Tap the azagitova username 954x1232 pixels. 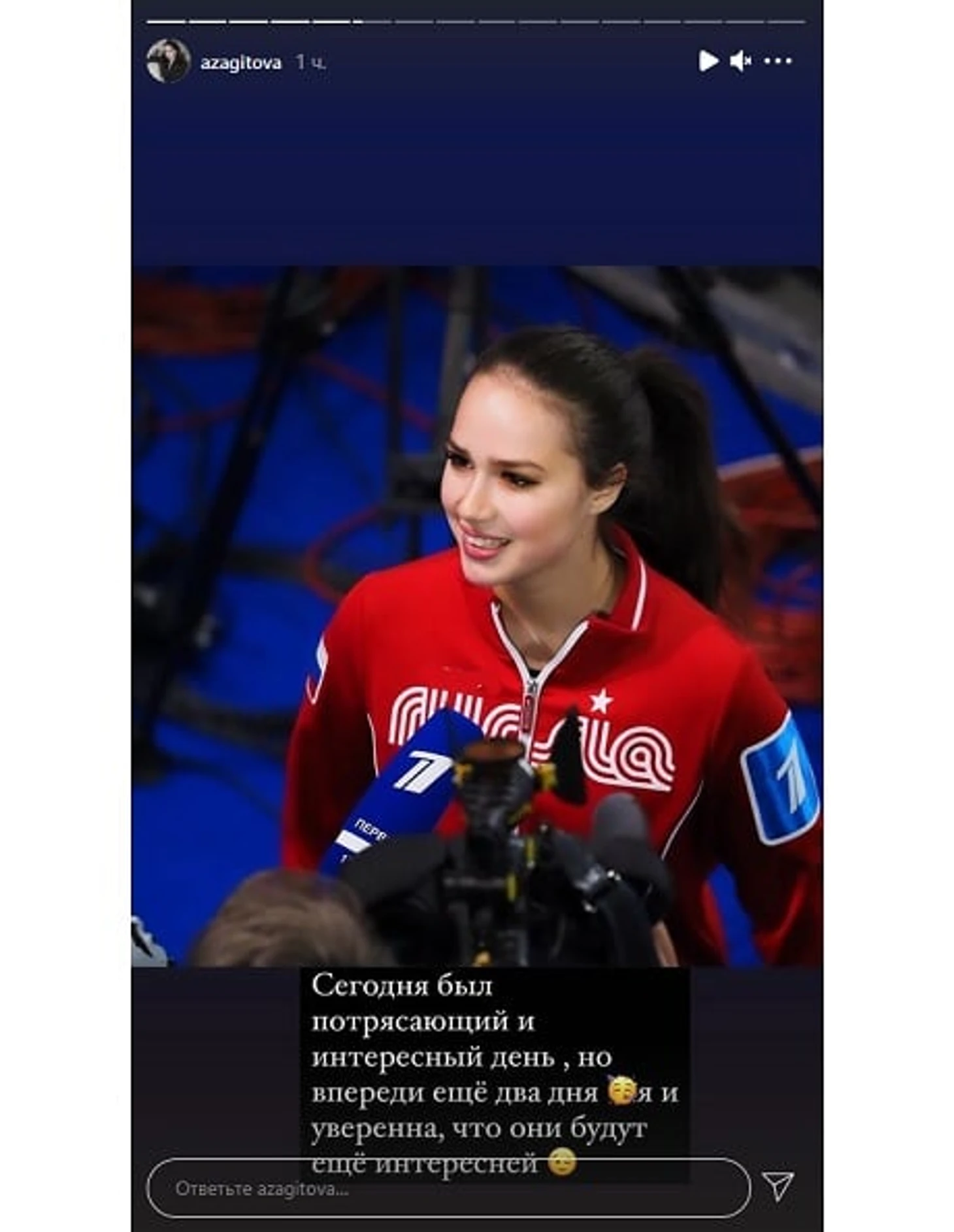[240, 63]
